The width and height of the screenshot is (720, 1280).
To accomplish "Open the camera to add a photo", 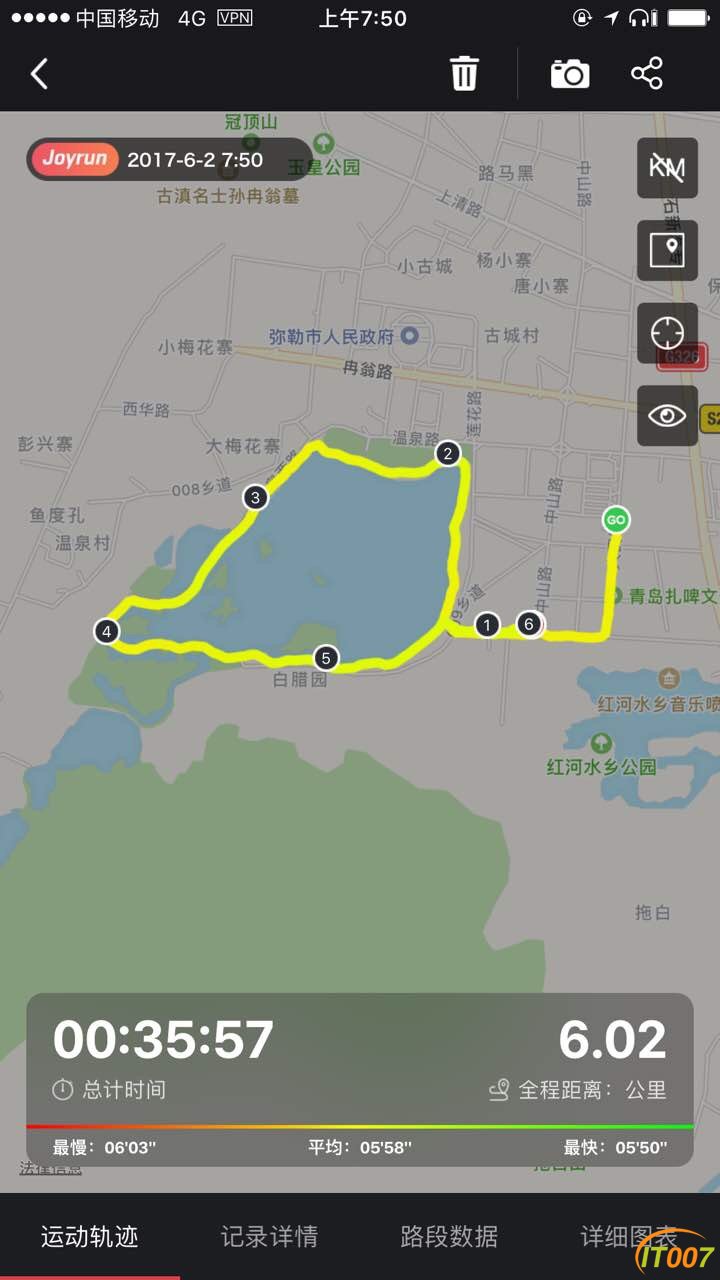I will 570,74.
